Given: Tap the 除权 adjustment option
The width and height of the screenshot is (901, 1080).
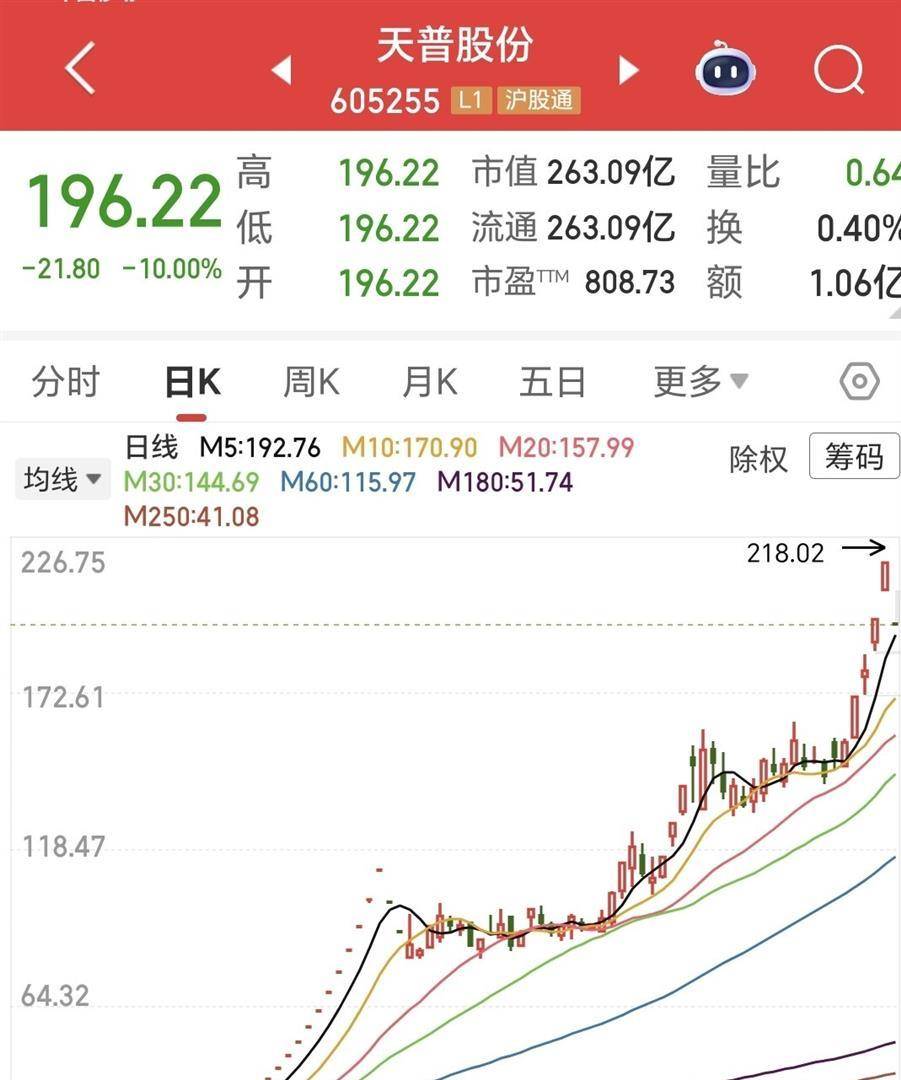Looking at the screenshot, I should (x=758, y=459).
